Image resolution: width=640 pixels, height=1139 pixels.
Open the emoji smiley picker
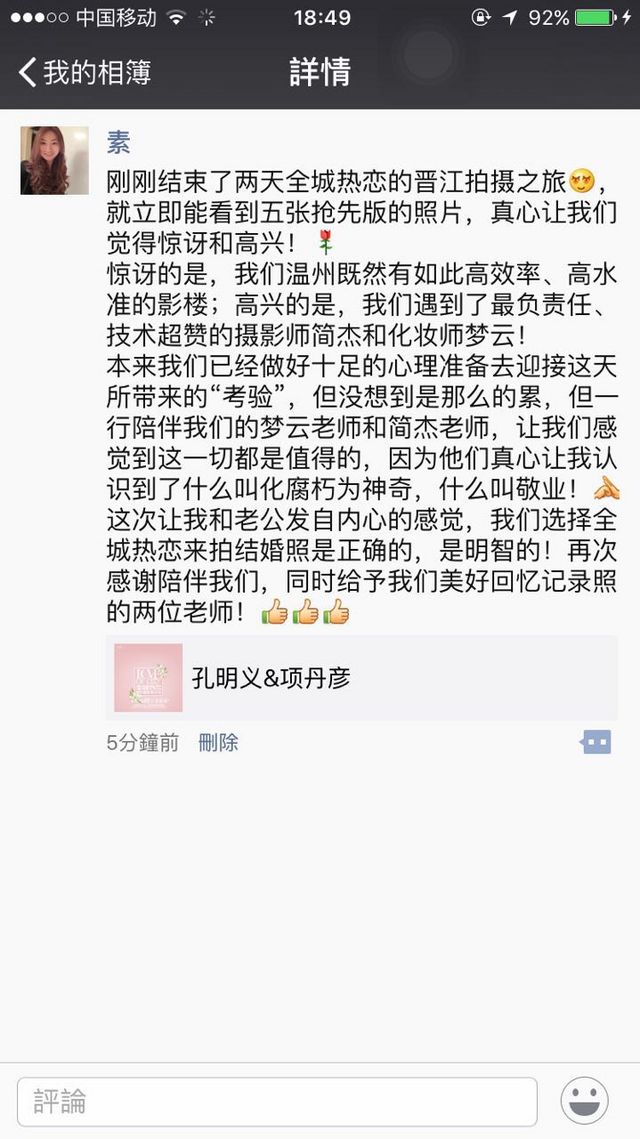coord(585,1102)
